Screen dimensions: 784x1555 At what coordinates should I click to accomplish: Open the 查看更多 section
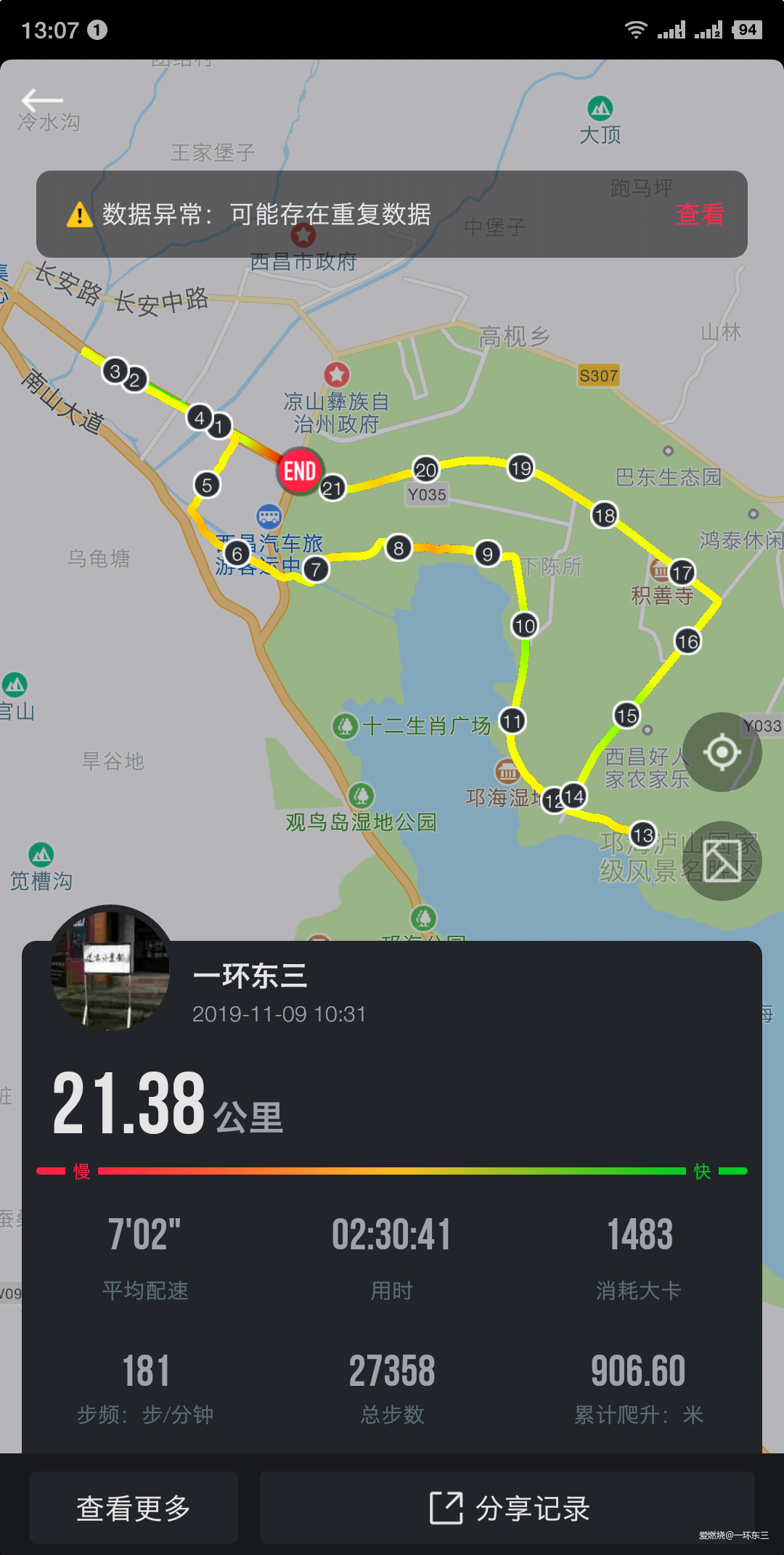coord(134,1507)
